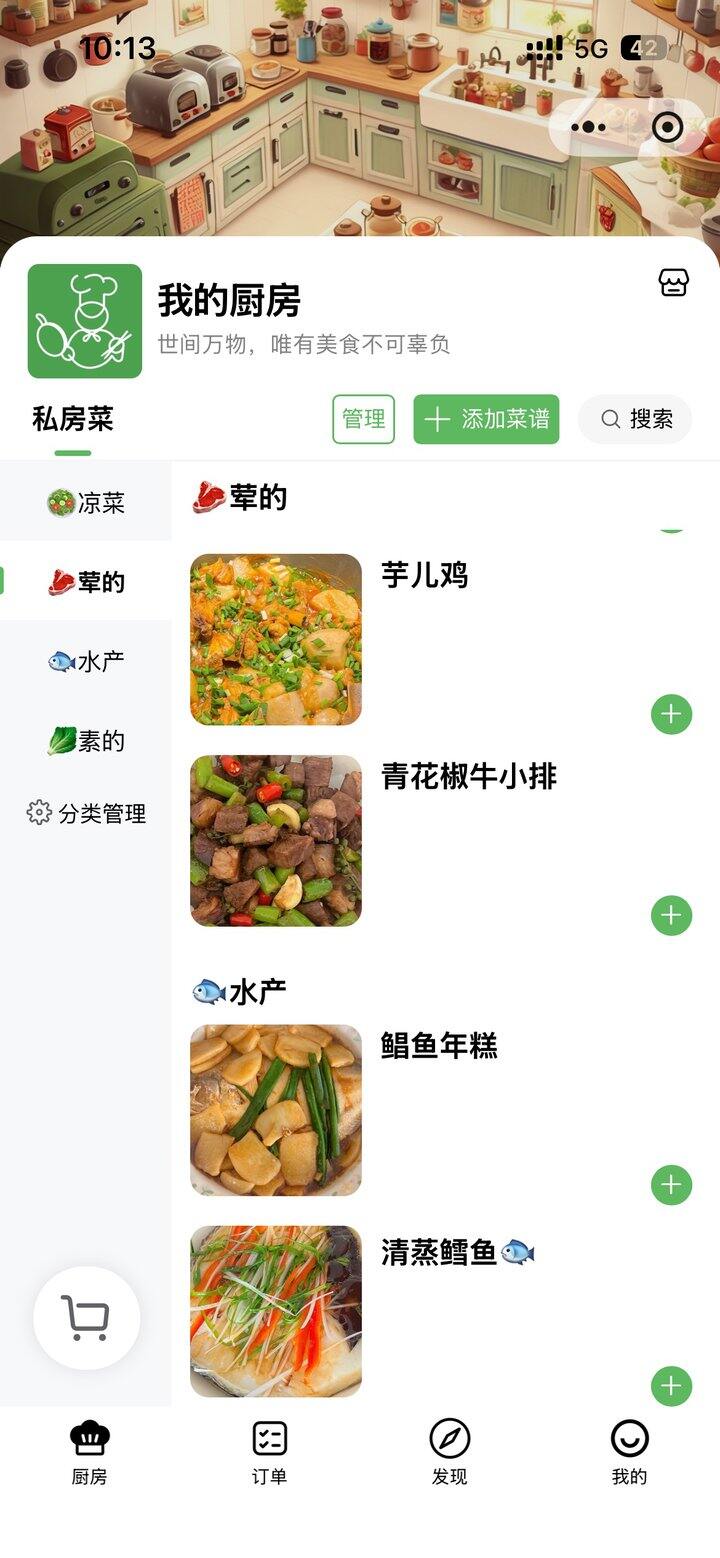Open the 我的 profile tab

tap(629, 1452)
